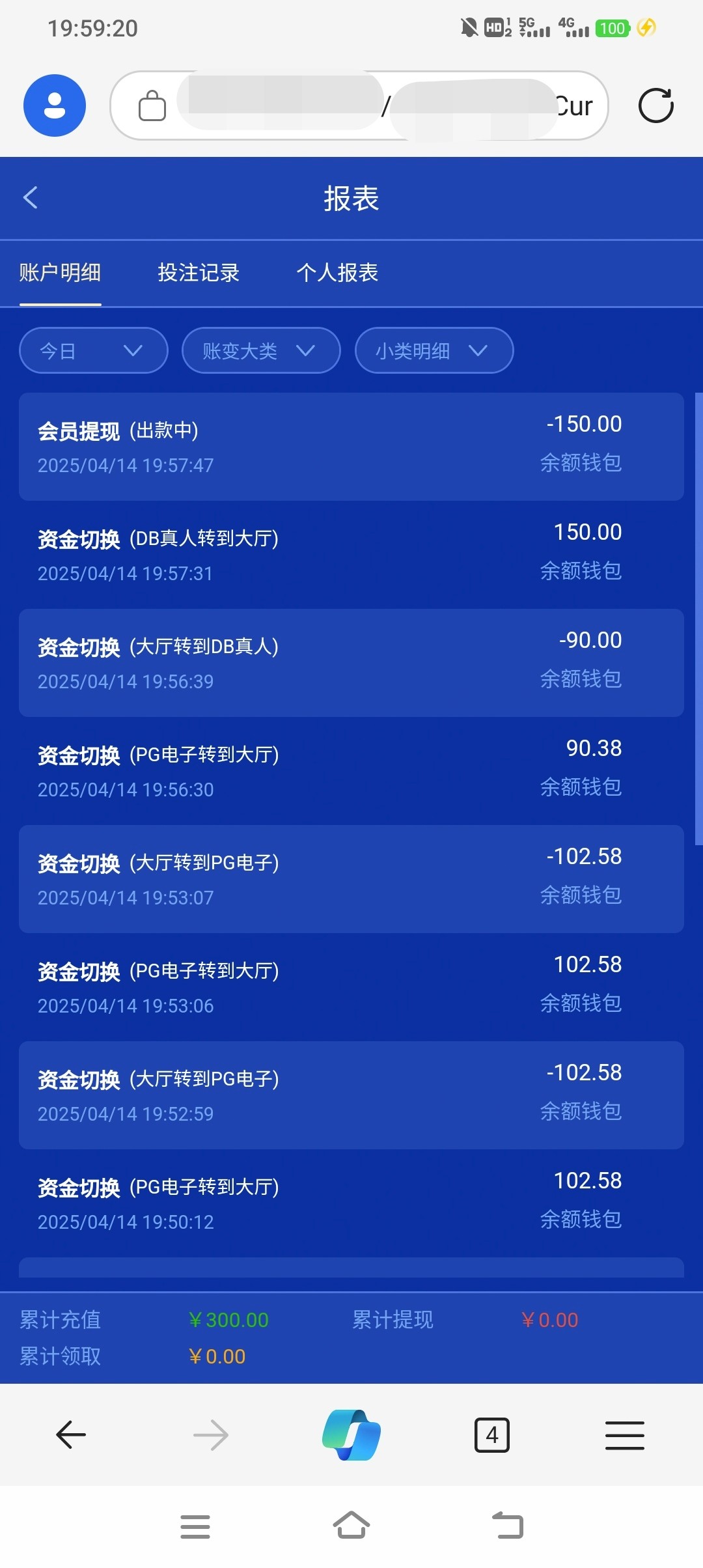Open the DB真人转到大厅 150.00 record
703x1568 pixels.
tap(351, 555)
